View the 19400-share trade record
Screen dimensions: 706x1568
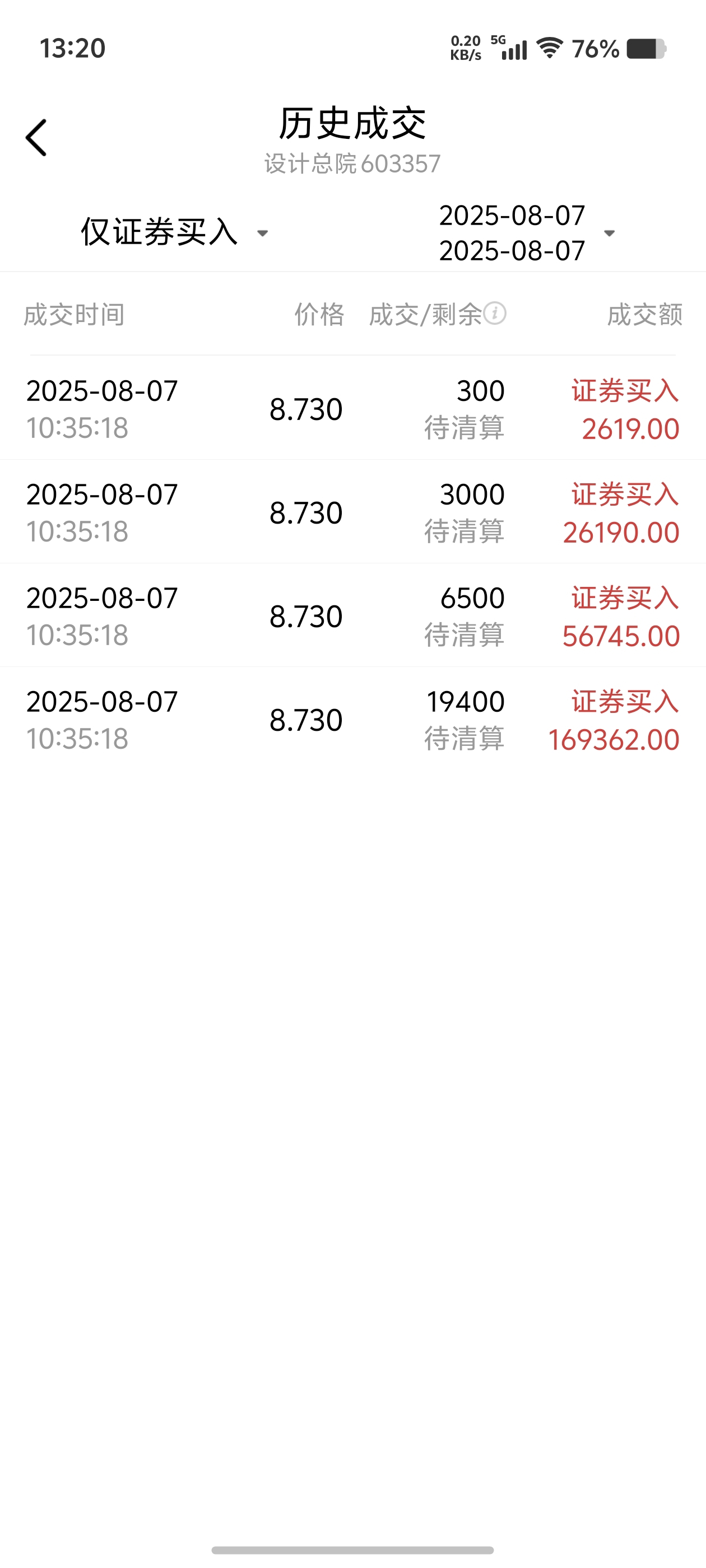[352, 719]
